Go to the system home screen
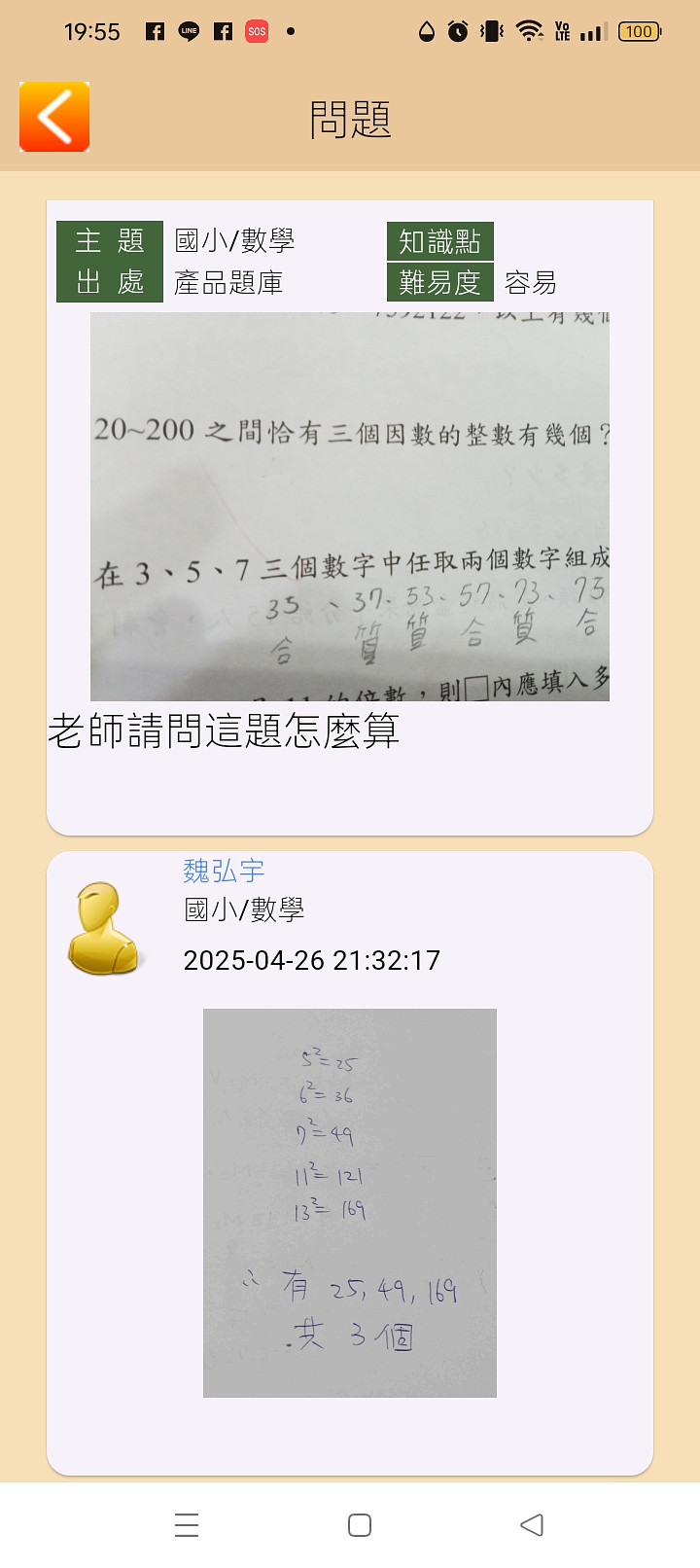The width and height of the screenshot is (700, 1568). 359,1524
